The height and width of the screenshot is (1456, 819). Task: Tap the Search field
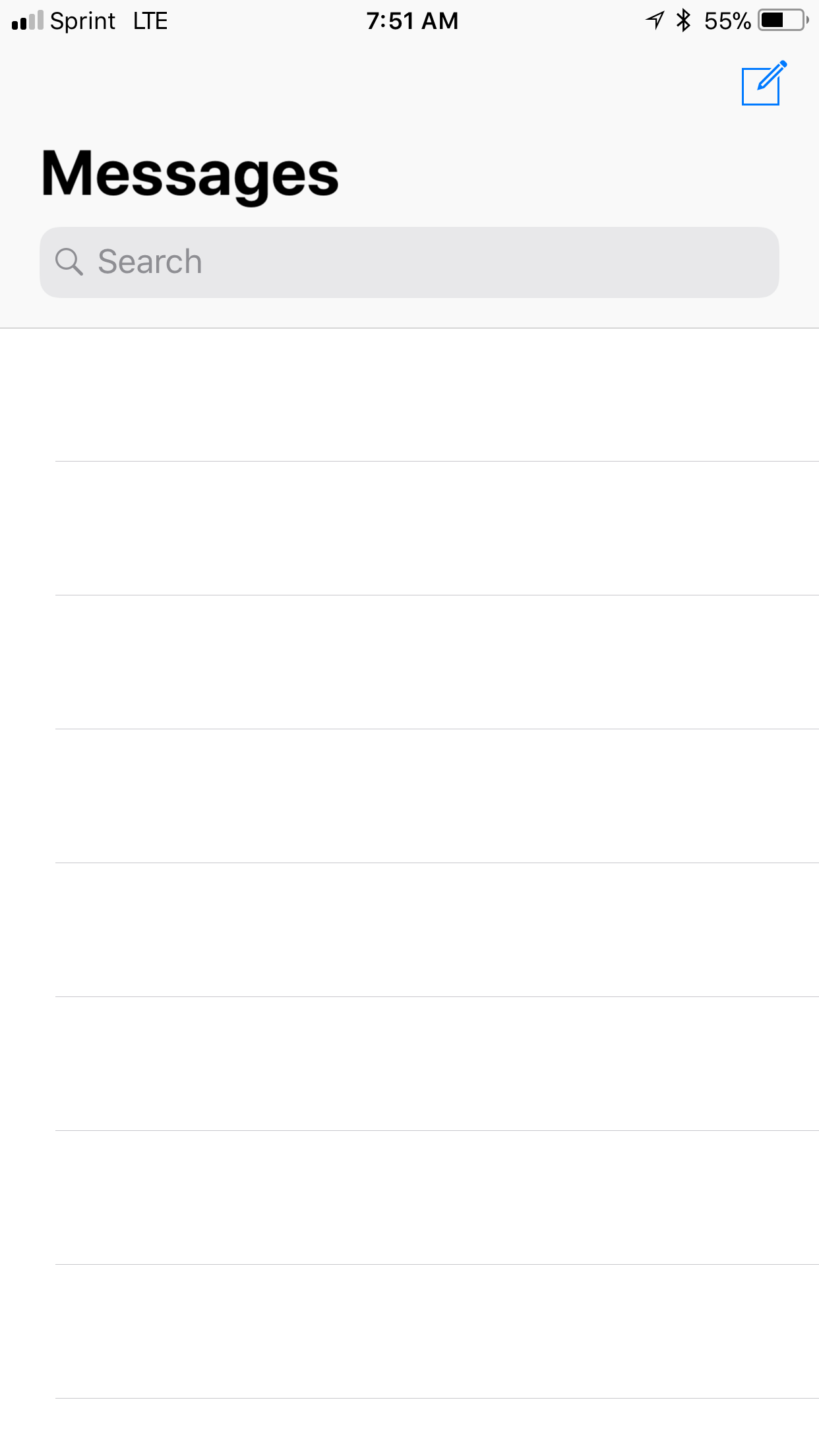409,262
